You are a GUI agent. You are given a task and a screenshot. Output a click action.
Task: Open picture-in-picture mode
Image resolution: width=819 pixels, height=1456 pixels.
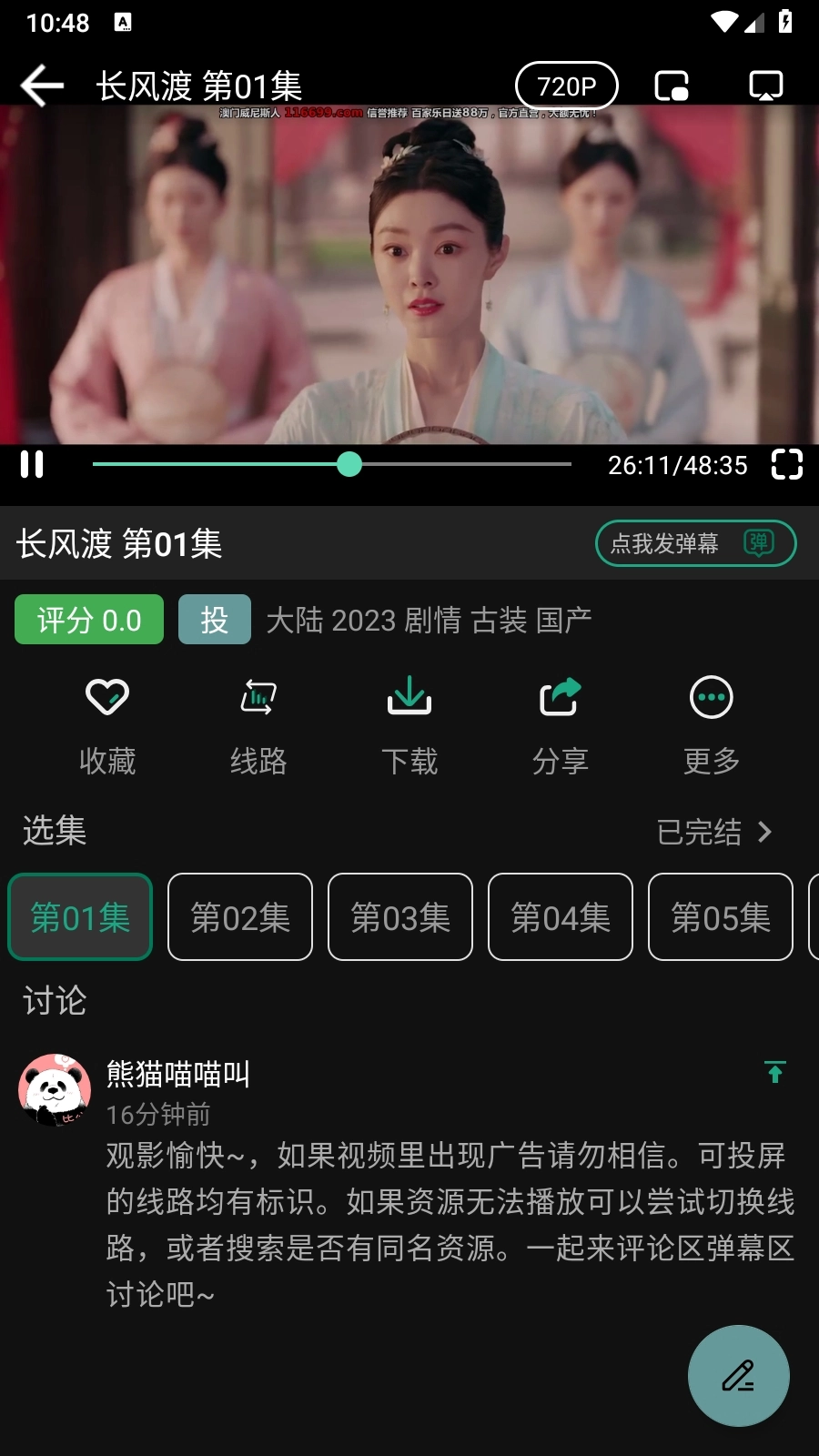click(x=671, y=85)
